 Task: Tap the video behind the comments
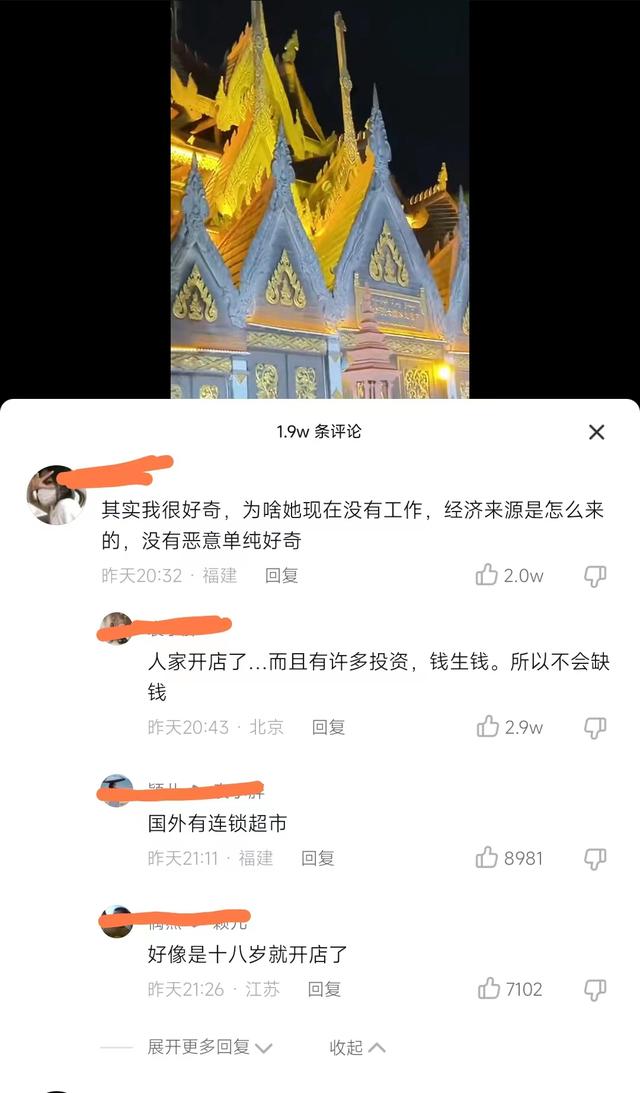pos(320,200)
